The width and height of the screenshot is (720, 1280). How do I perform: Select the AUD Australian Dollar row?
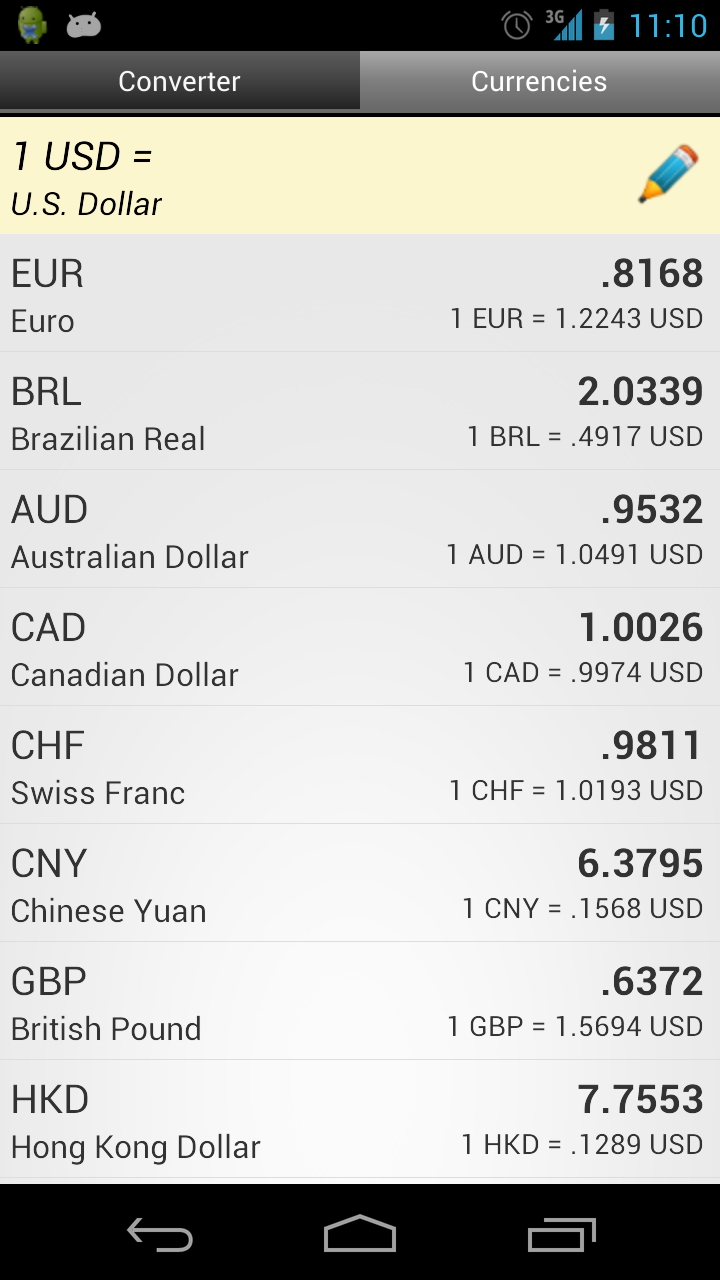click(360, 529)
